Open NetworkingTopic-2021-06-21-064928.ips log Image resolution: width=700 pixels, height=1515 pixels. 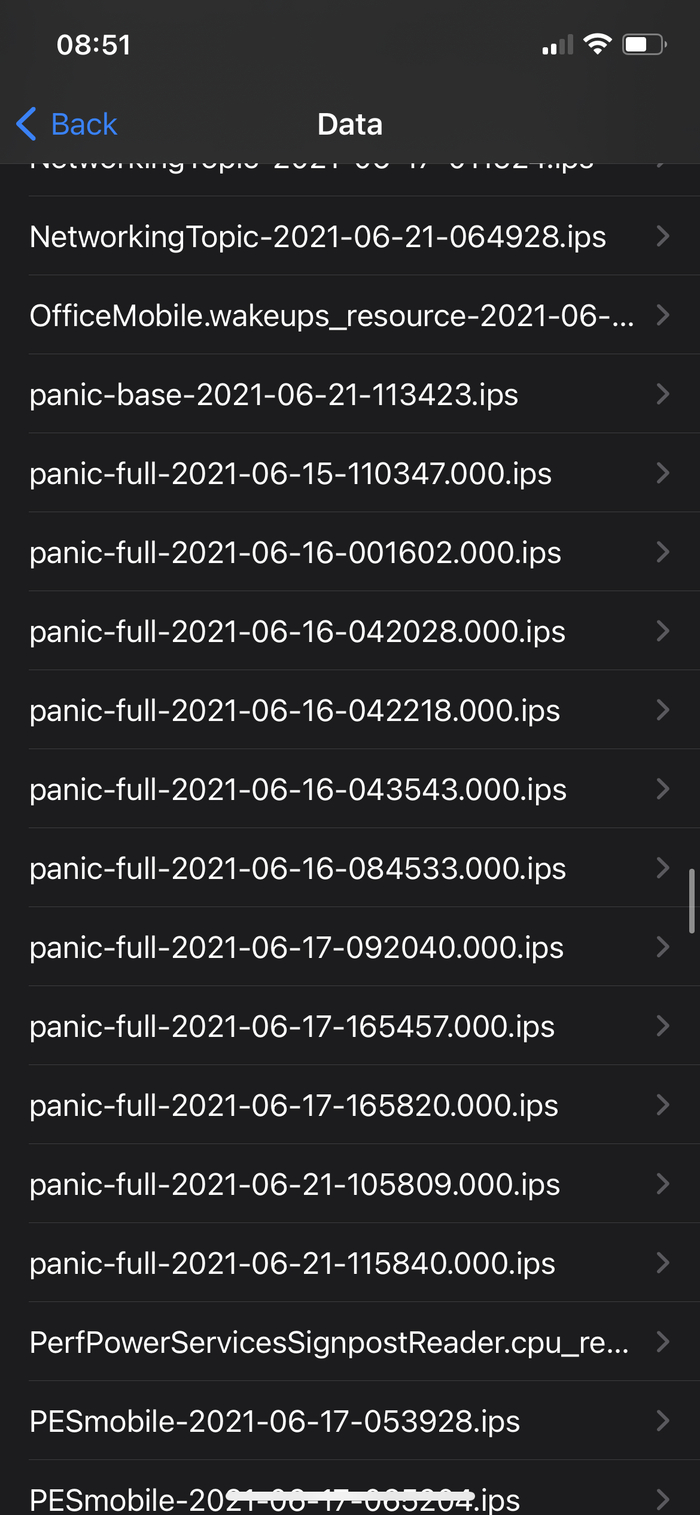point(318,237)
